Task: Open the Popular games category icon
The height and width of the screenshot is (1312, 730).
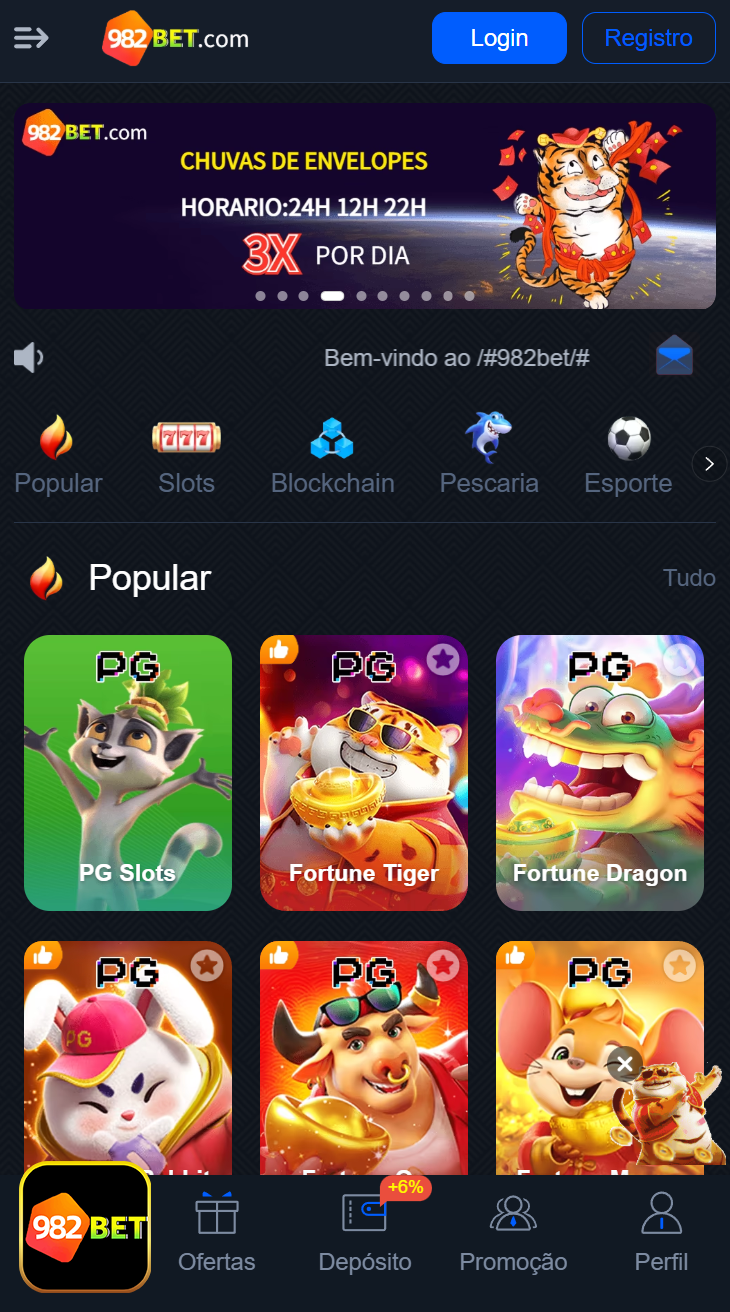Action: coord(57,437)
